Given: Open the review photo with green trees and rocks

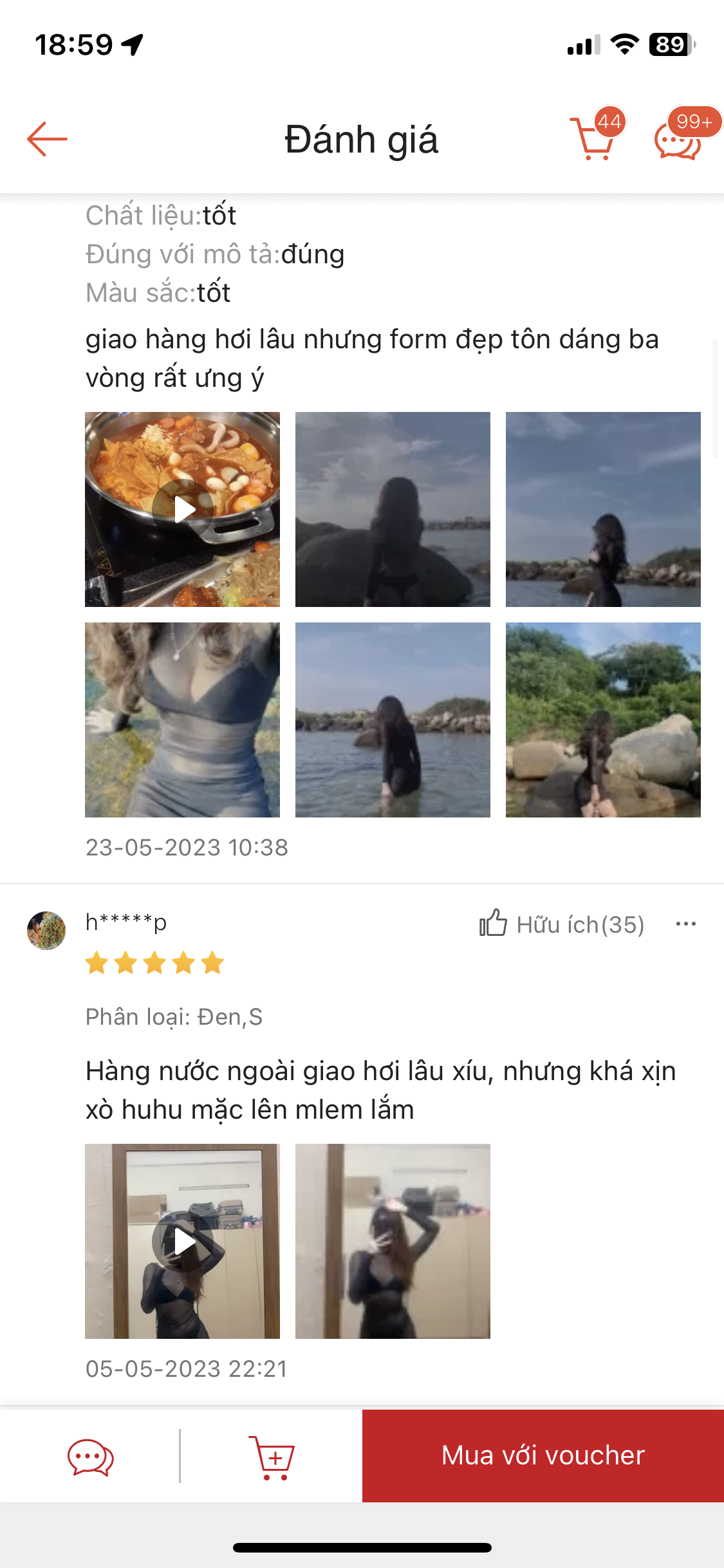Looking at the screenshot, I should click(x=603, y=720).
